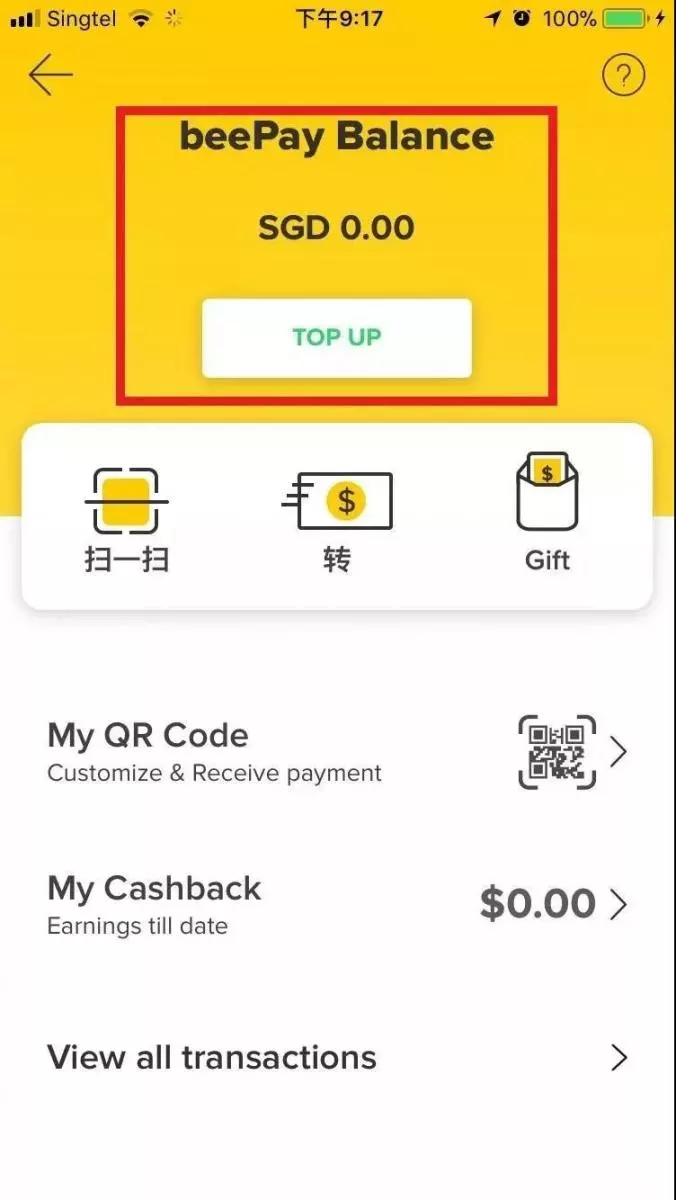Open My Cashback earnings row
This screenshot has width=676, height=1200.
point(337,904)
